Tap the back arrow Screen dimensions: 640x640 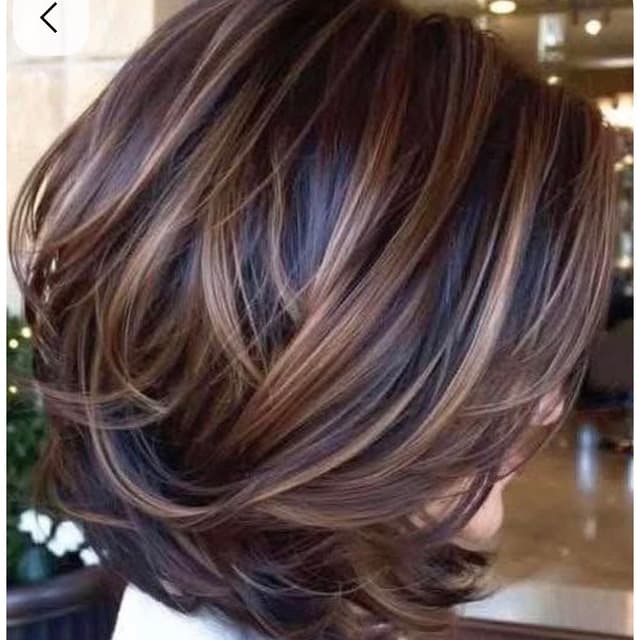[48, 17]
